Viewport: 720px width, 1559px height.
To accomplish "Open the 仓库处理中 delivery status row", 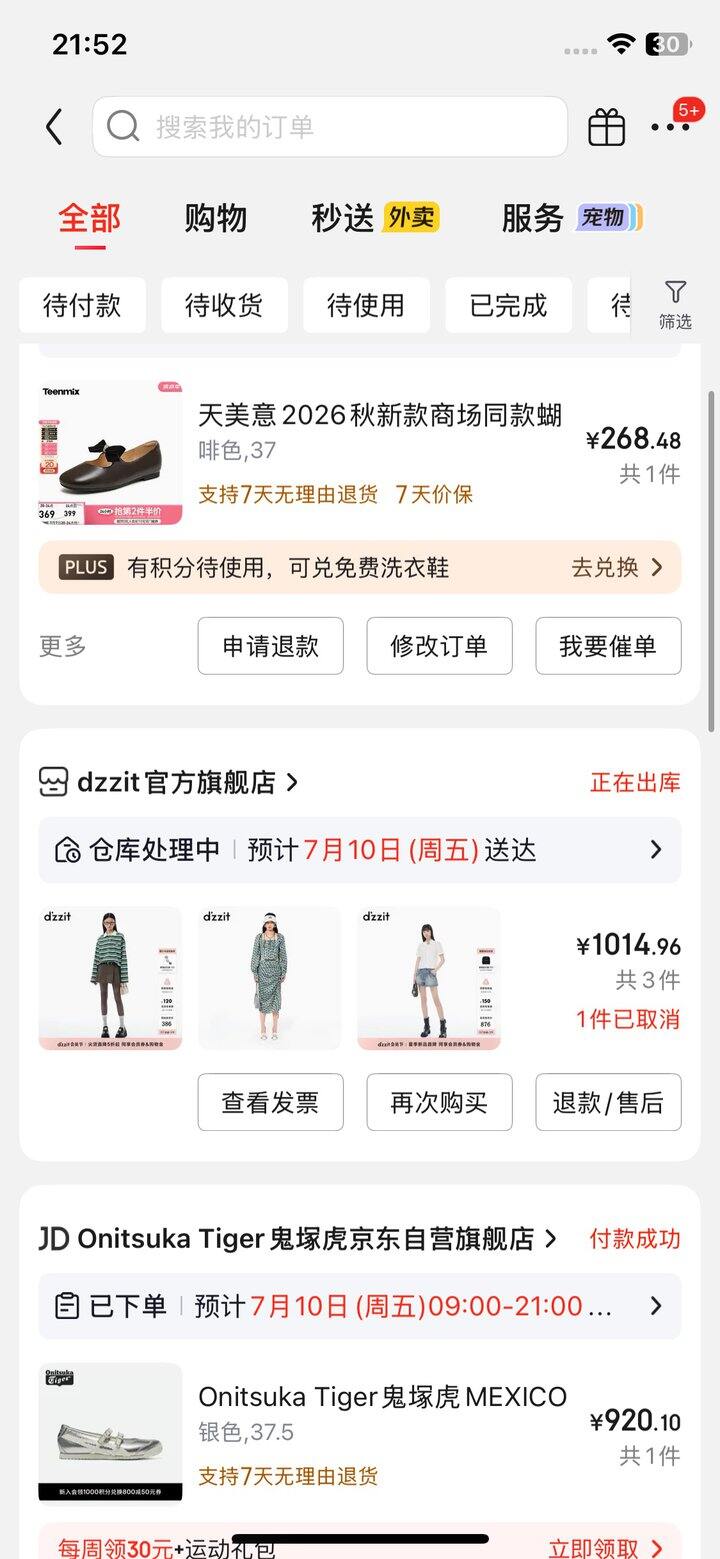I will point(360,850).
